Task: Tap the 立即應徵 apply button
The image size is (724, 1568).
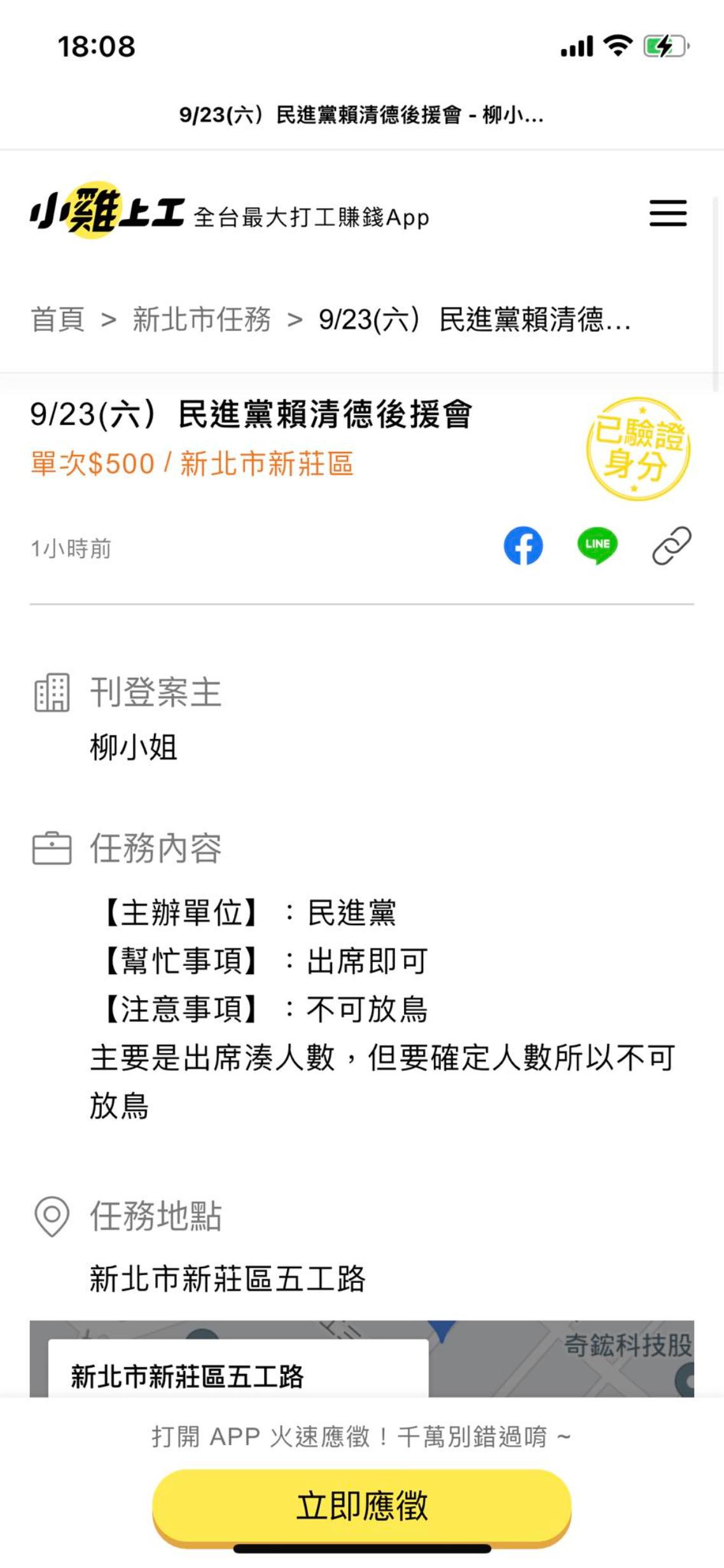Action: tap(361, 1506)
